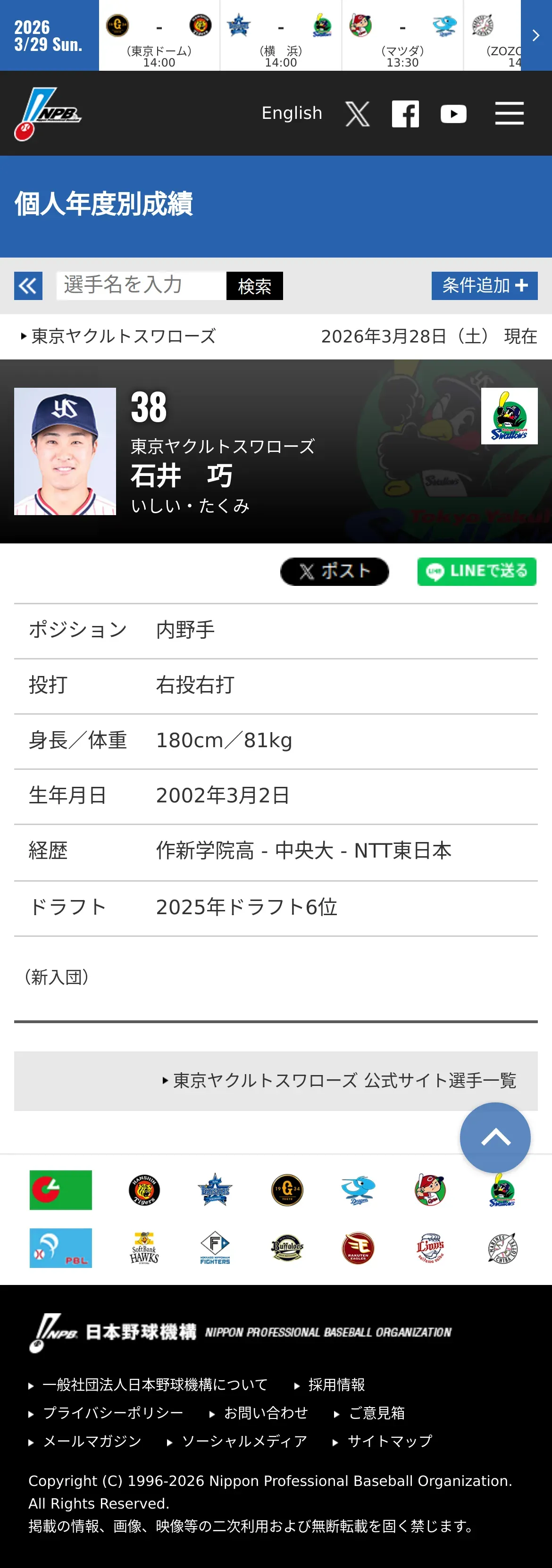Share via the LINEで送る button

click(x=477, y=572)
